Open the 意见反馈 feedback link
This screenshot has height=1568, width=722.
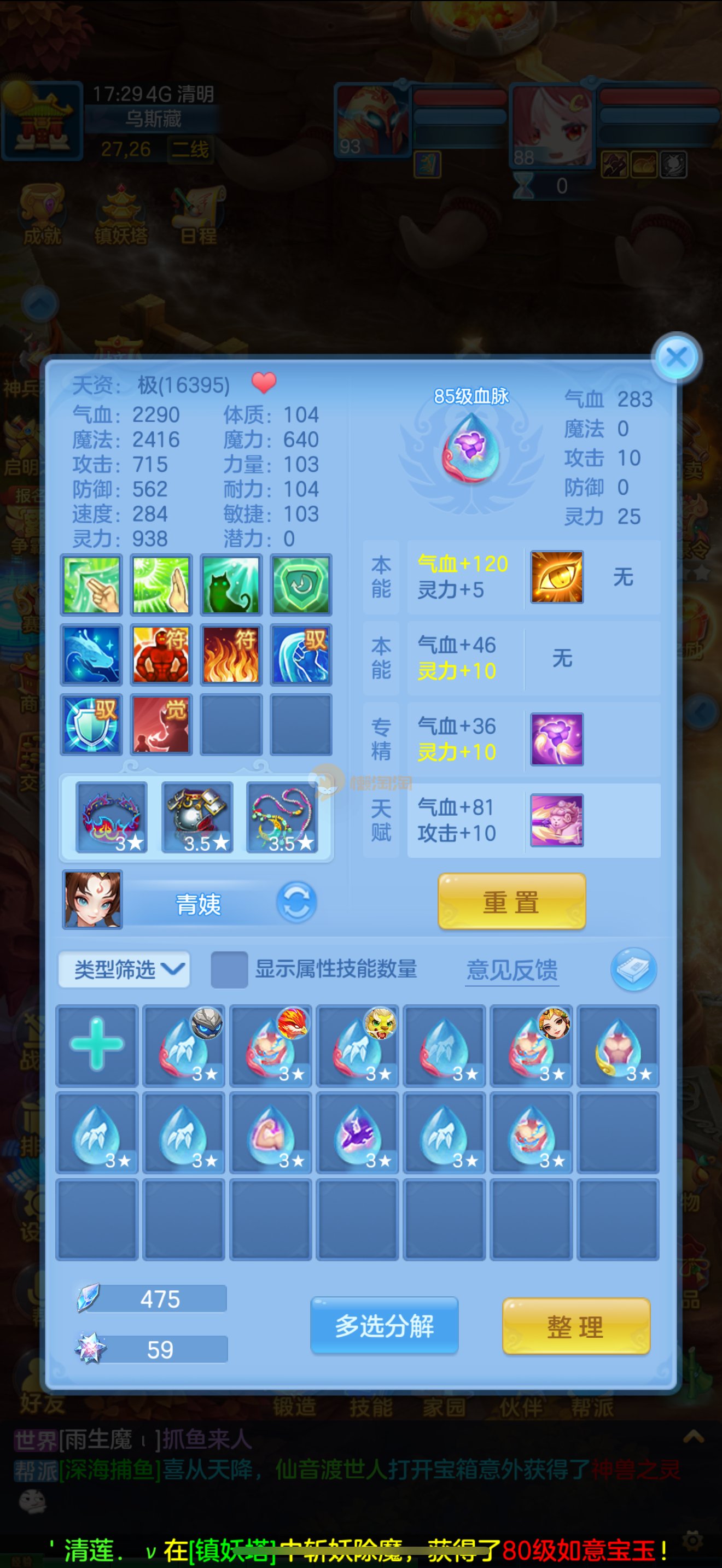[x=511, y=970]
